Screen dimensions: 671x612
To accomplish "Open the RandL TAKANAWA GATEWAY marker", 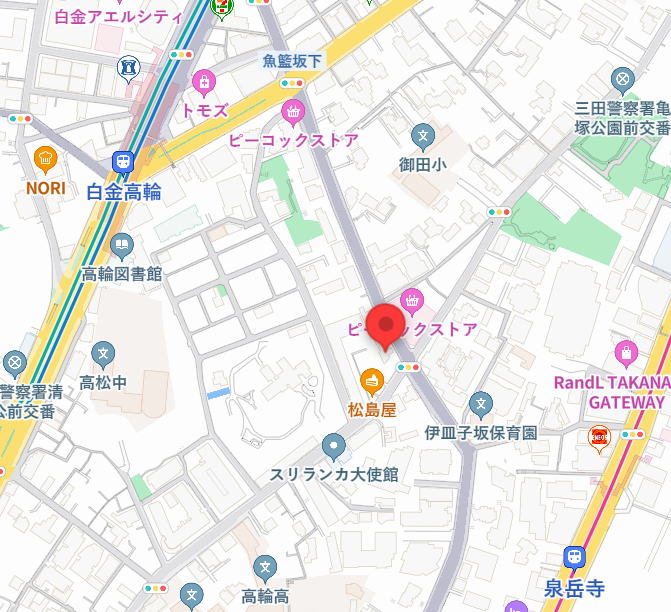I will (626, 353).
